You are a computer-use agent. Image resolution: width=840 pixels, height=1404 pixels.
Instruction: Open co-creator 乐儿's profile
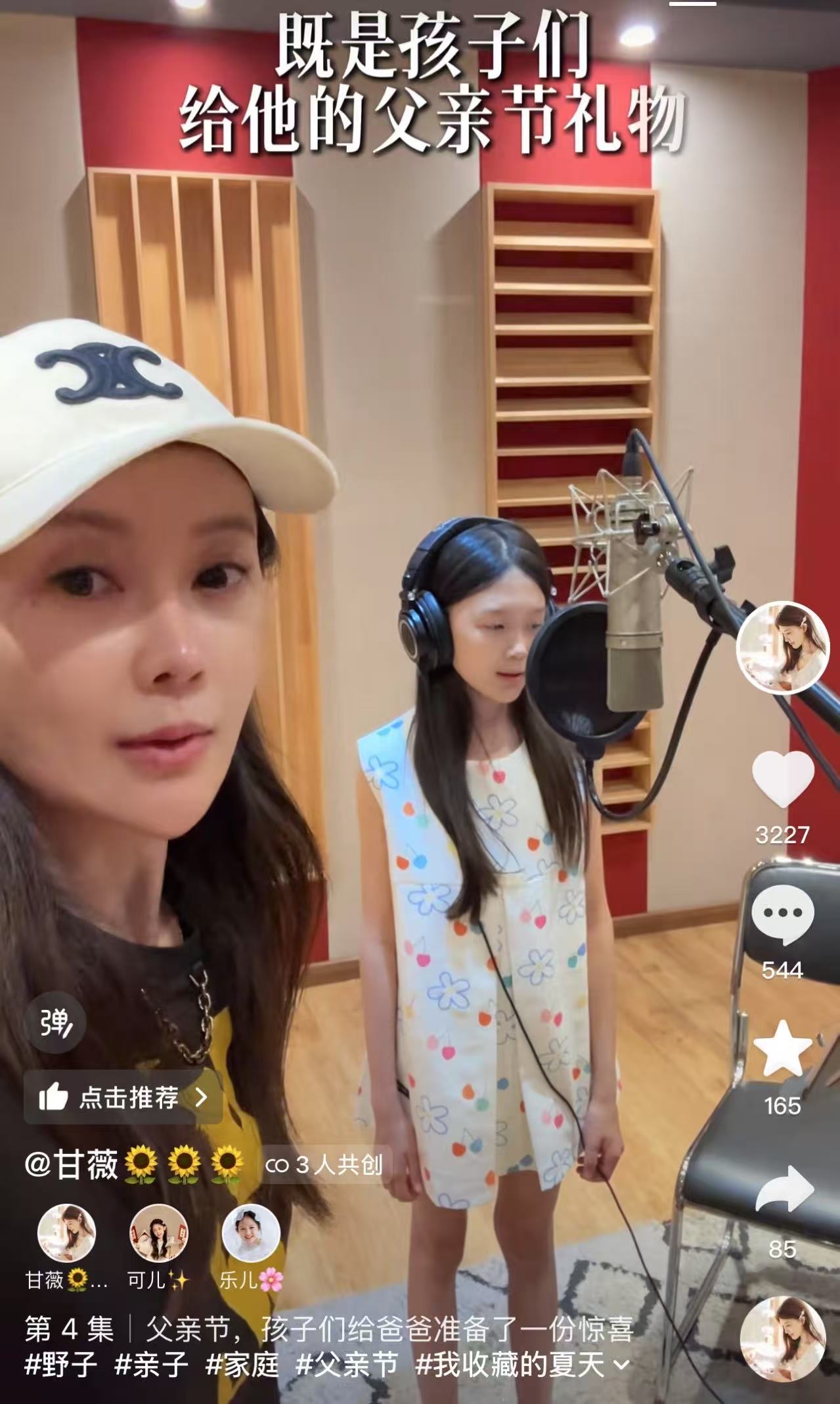coord(251,1233)
